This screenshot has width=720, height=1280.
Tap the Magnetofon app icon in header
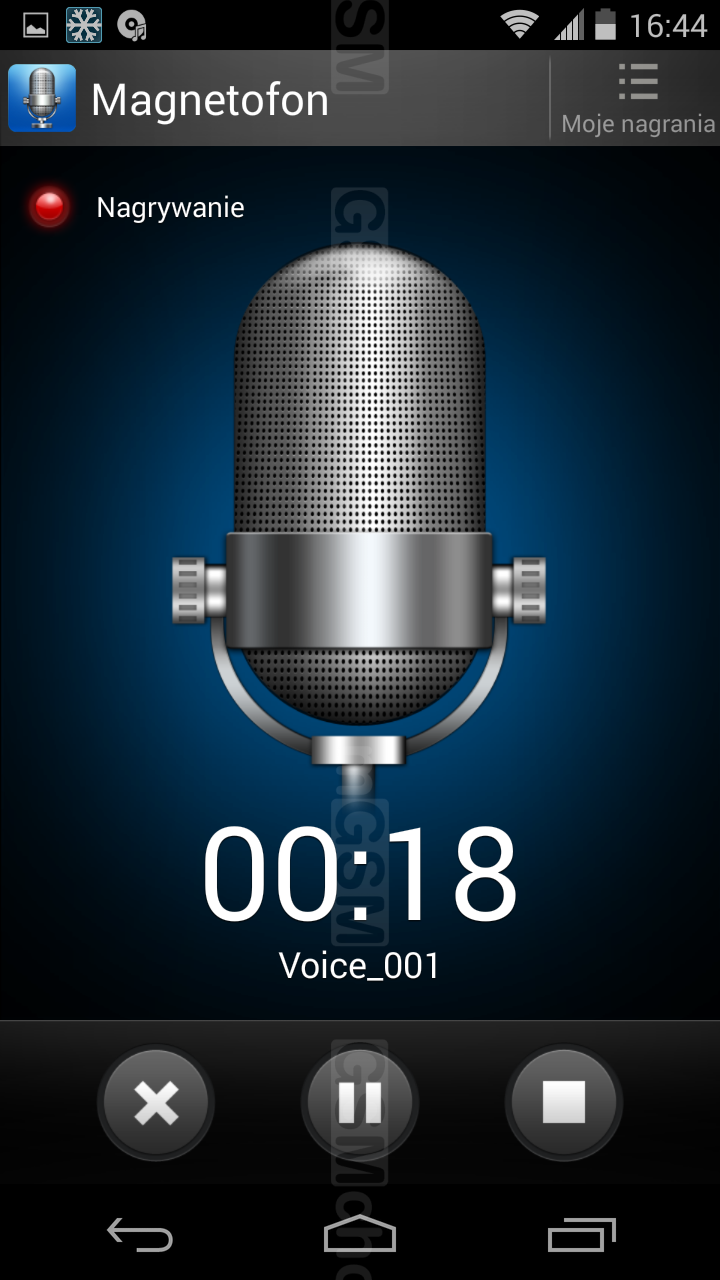coord(42,98)
